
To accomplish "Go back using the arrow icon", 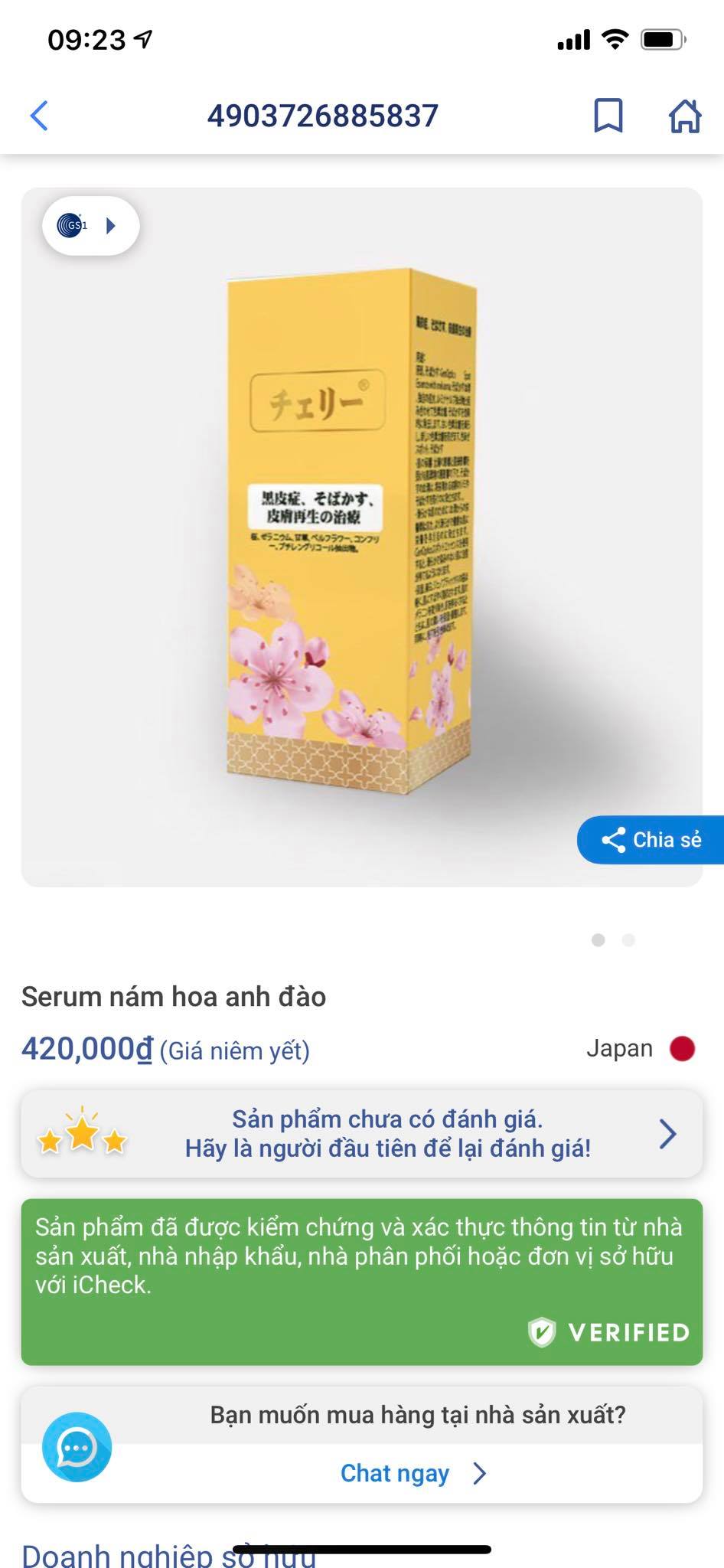I will click(x=39, y=116).
